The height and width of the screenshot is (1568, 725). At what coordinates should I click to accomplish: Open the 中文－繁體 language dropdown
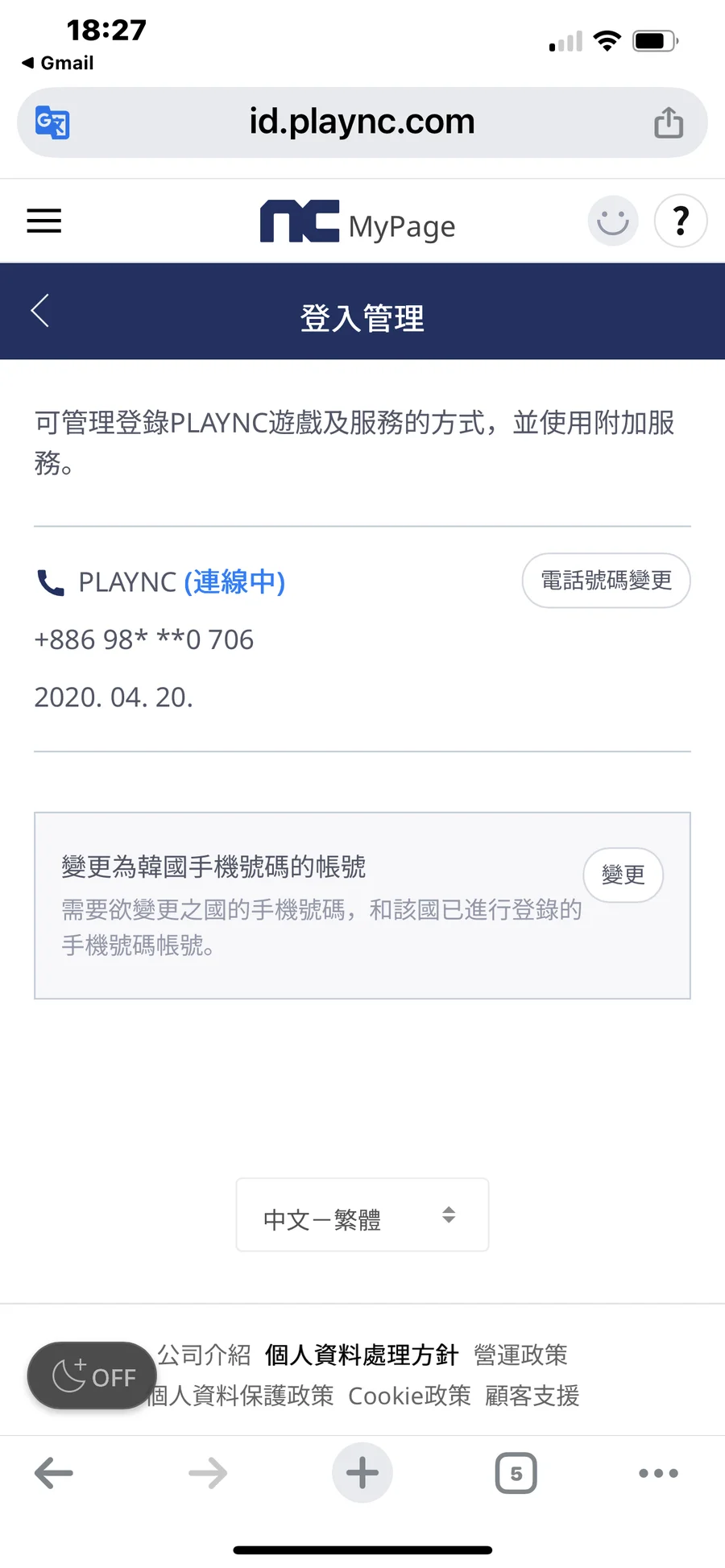coord(362,1215)
